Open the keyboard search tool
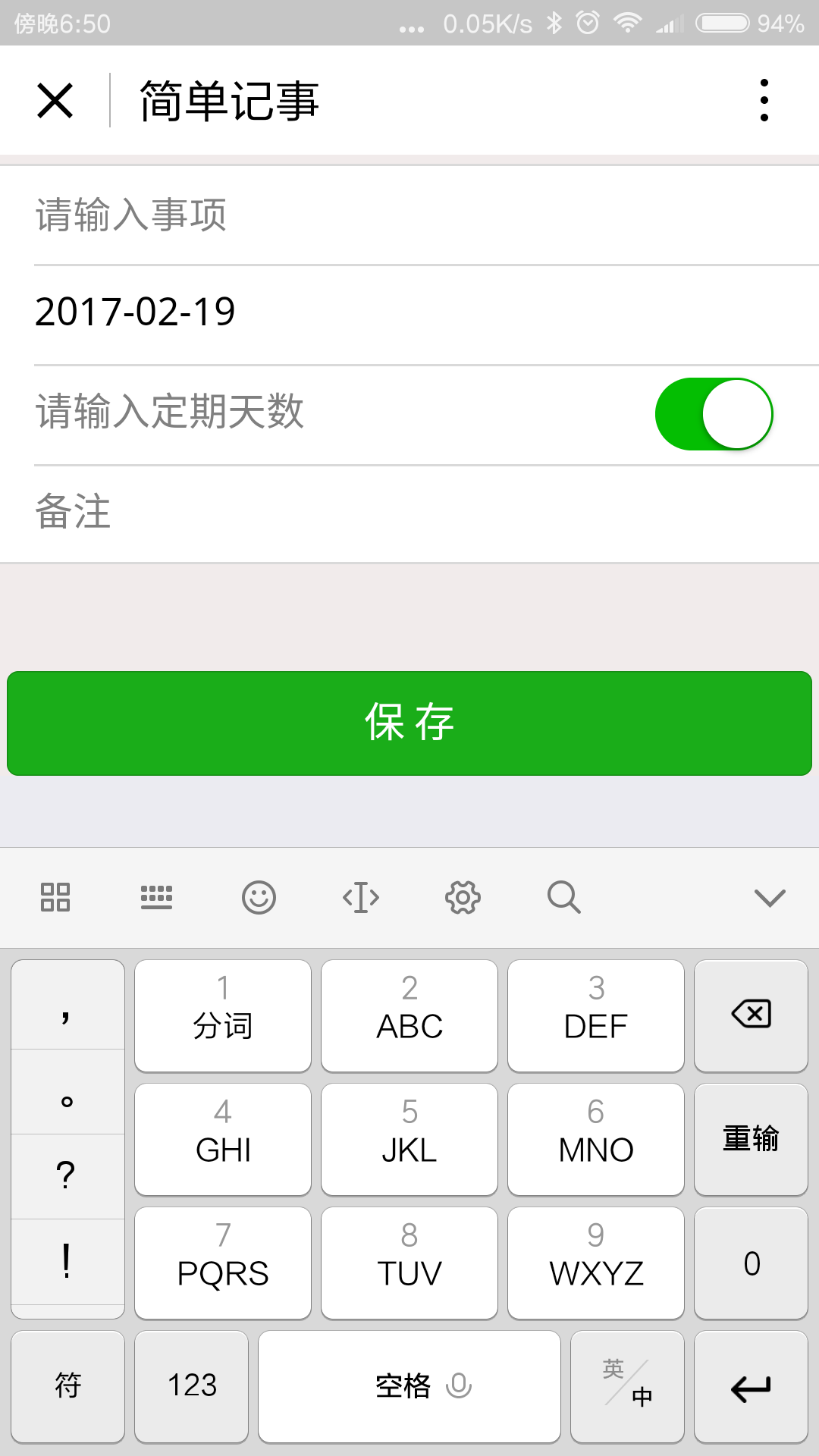 (x=564, y=898)
